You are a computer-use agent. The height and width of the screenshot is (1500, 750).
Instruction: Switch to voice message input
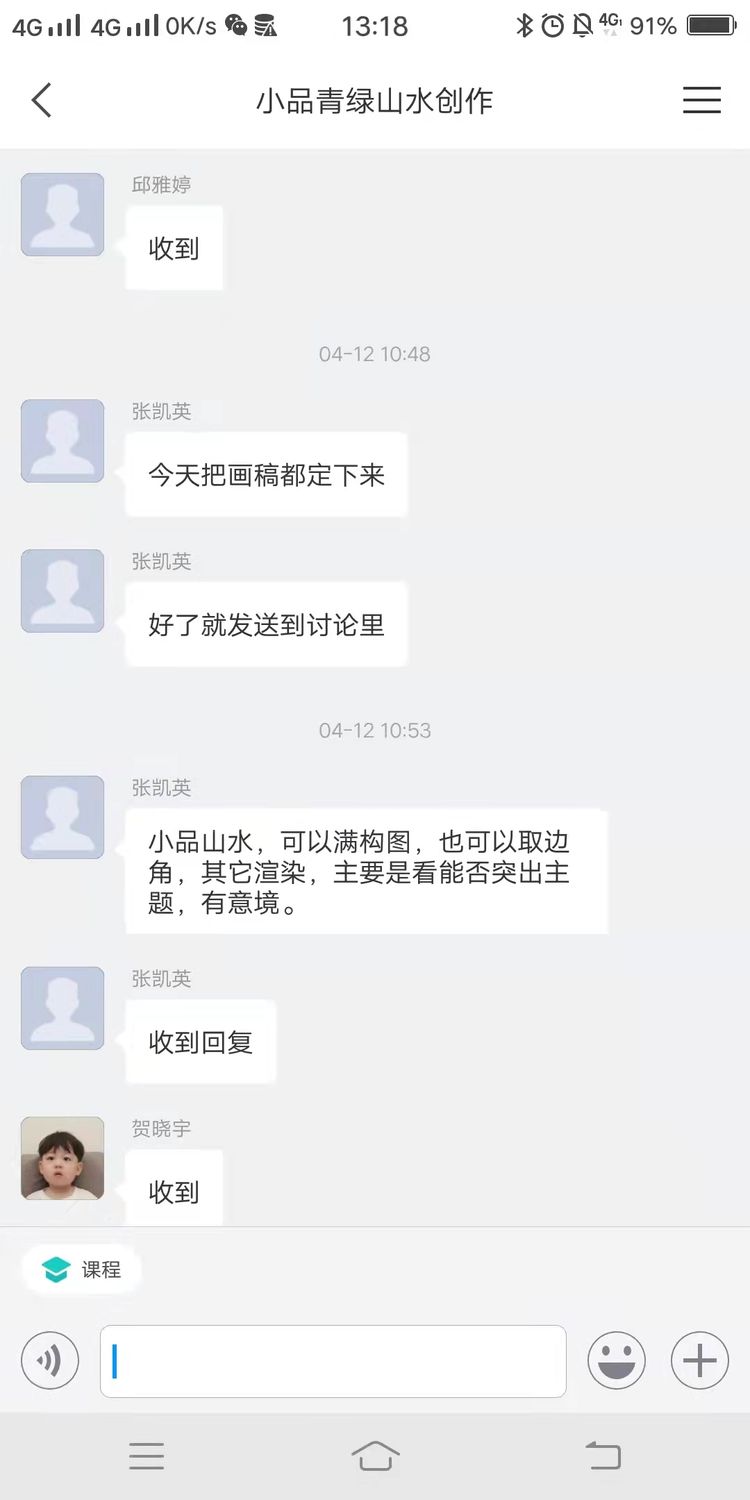click(x=50, y=1361)
